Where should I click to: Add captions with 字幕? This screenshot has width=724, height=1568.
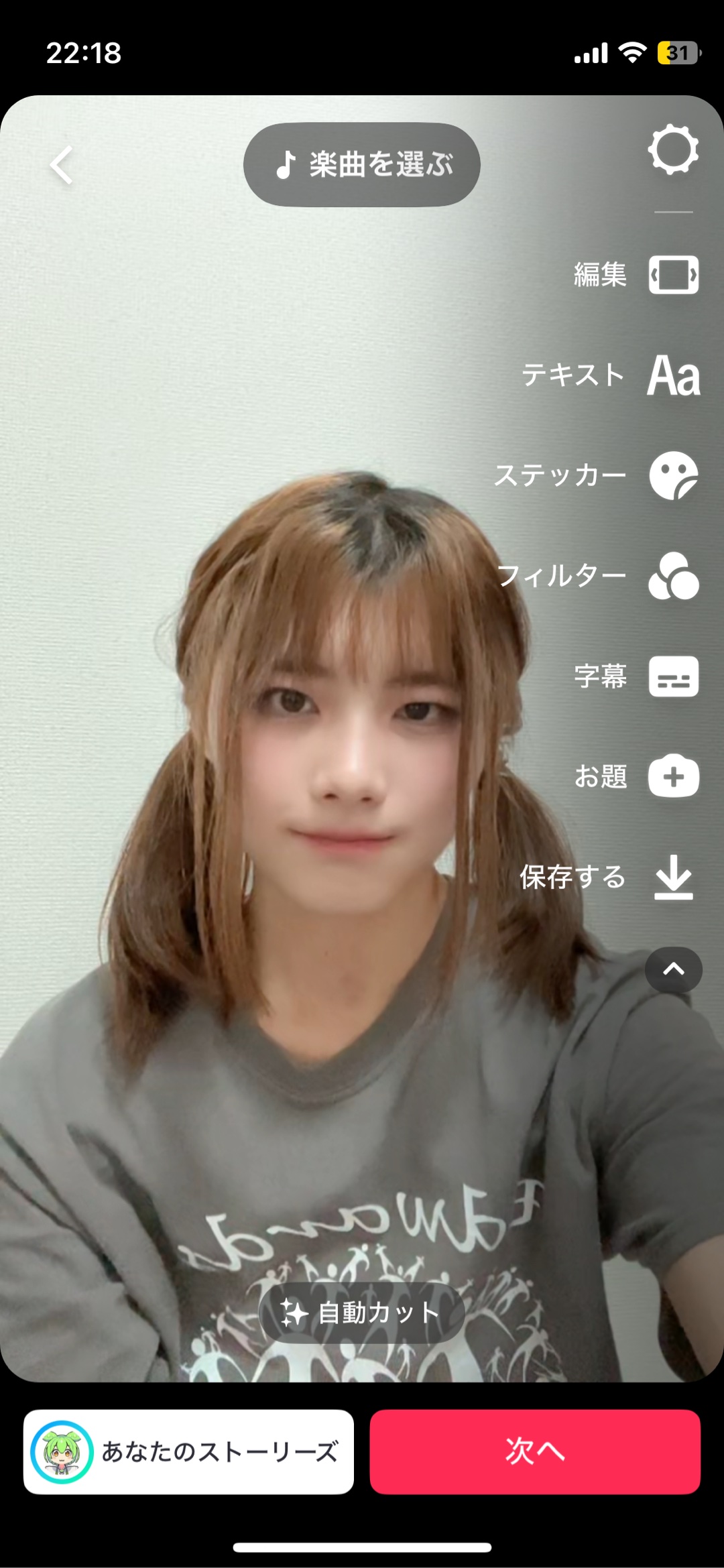tap(673, 676)
